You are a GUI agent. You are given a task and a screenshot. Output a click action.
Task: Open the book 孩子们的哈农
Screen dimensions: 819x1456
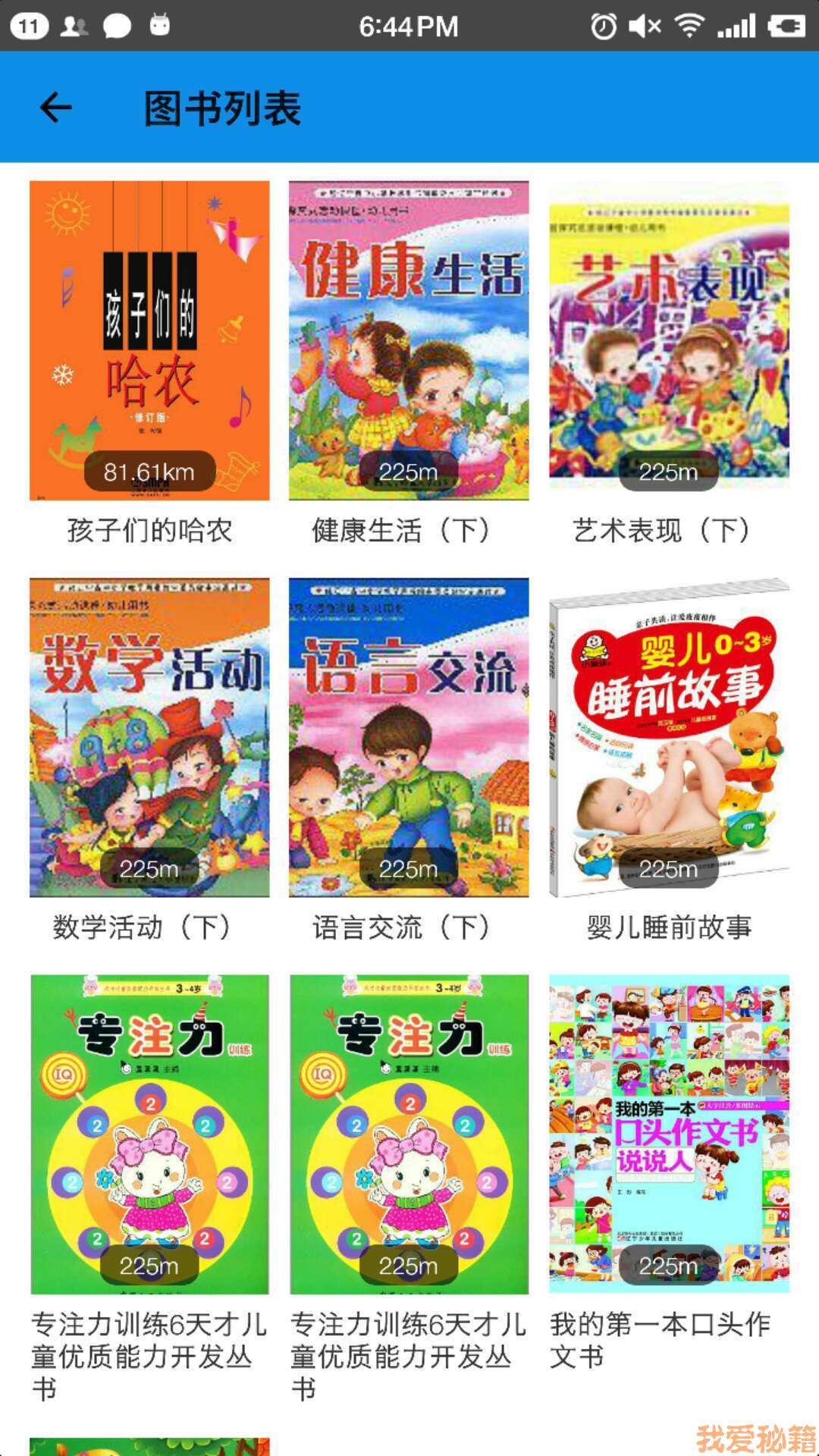[149, 341]
